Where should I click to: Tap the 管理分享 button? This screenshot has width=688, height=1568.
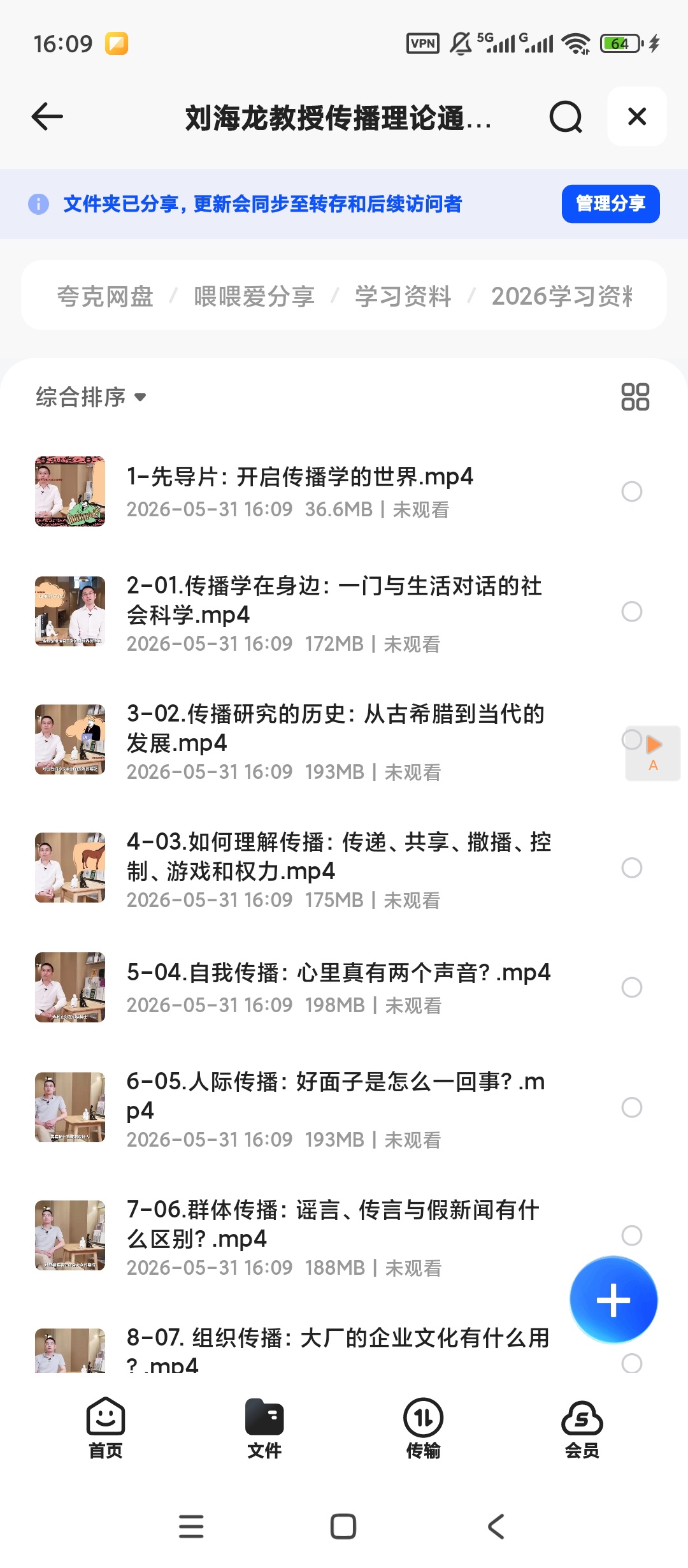[610, 204]
